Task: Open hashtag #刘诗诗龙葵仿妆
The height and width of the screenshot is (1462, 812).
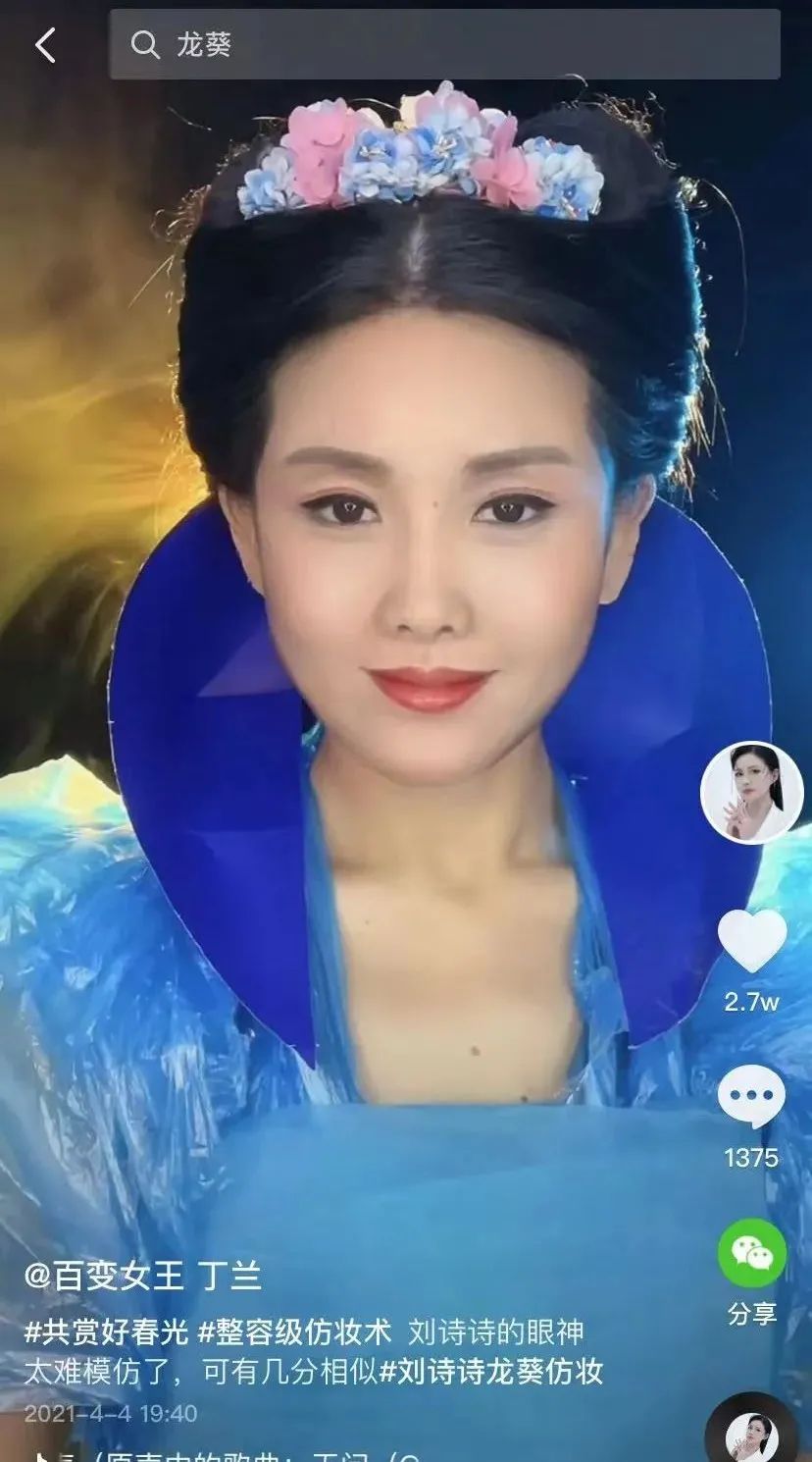Action: [490, 1371]
